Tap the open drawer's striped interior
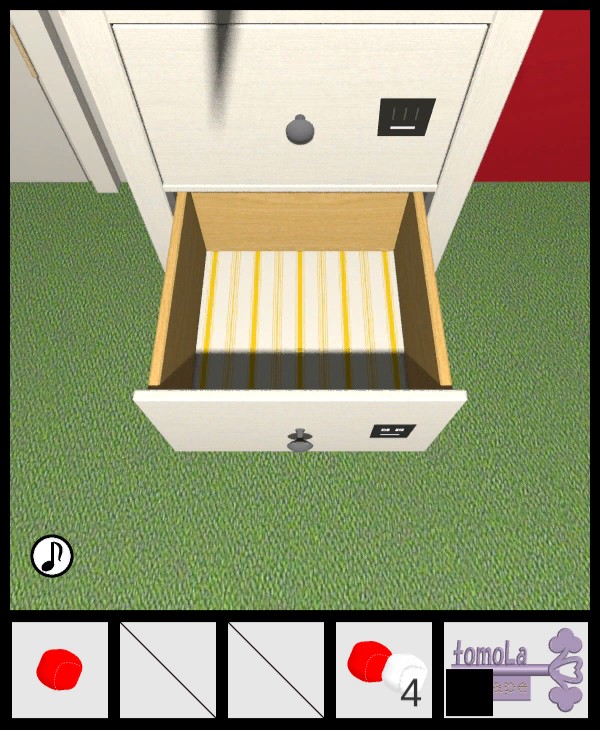This screenshot has height=730, width=600. point(298,310)
